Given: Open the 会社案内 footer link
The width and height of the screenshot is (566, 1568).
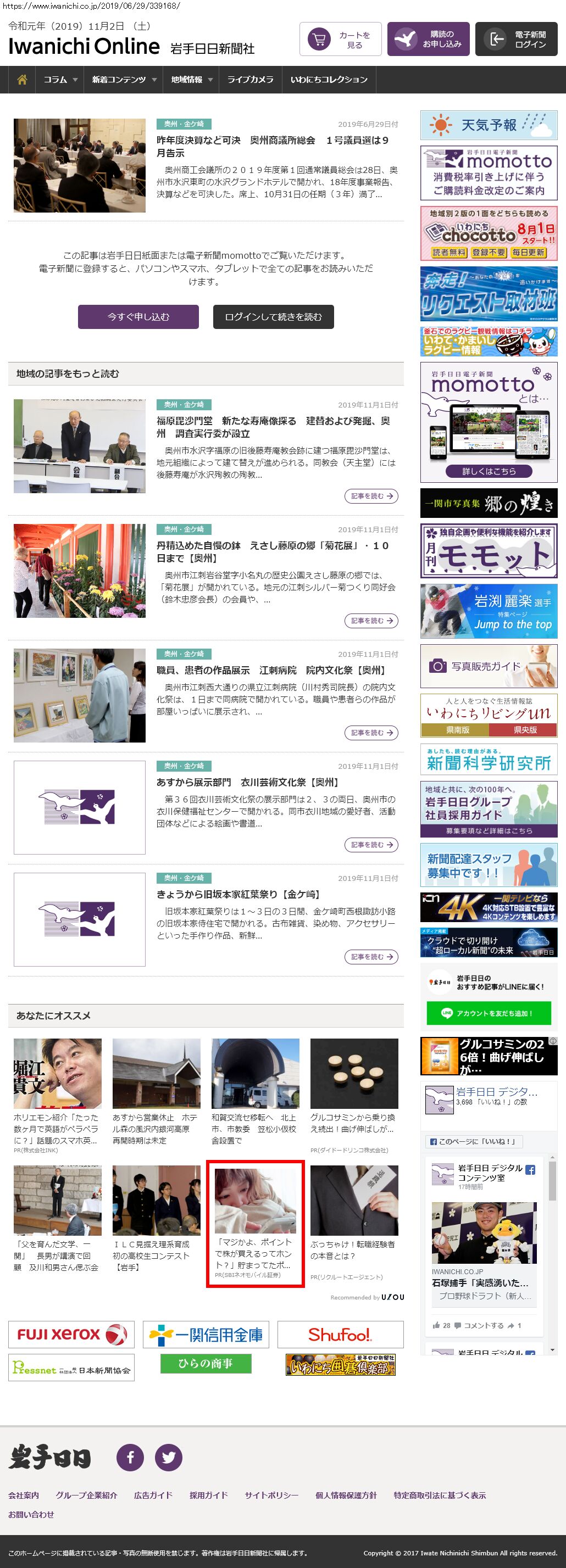Looking at the screenshot, I should point(24,1495).
